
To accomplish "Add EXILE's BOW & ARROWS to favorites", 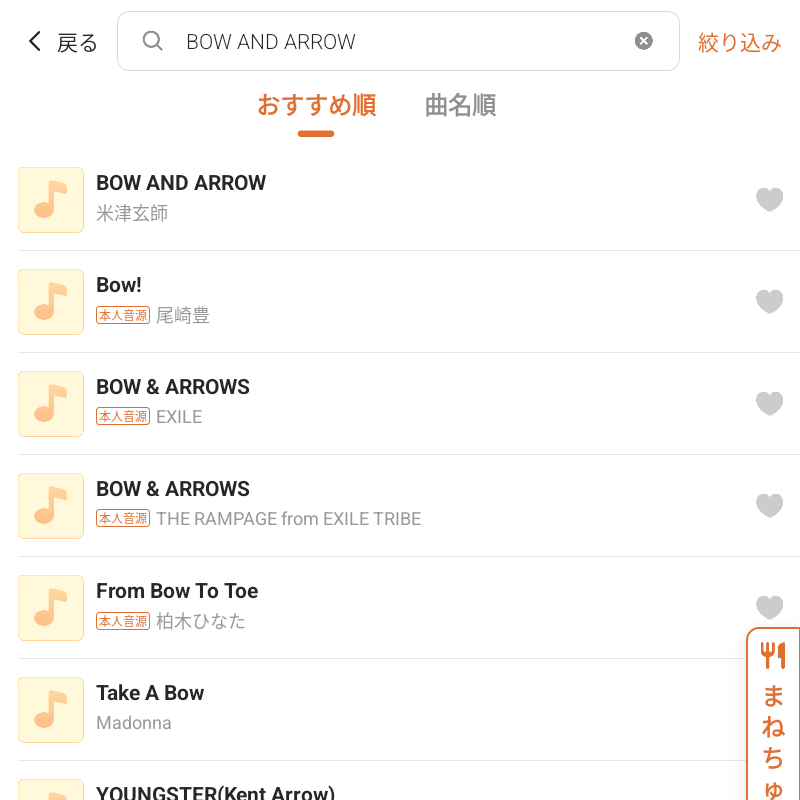I will [x=769, y=404].
